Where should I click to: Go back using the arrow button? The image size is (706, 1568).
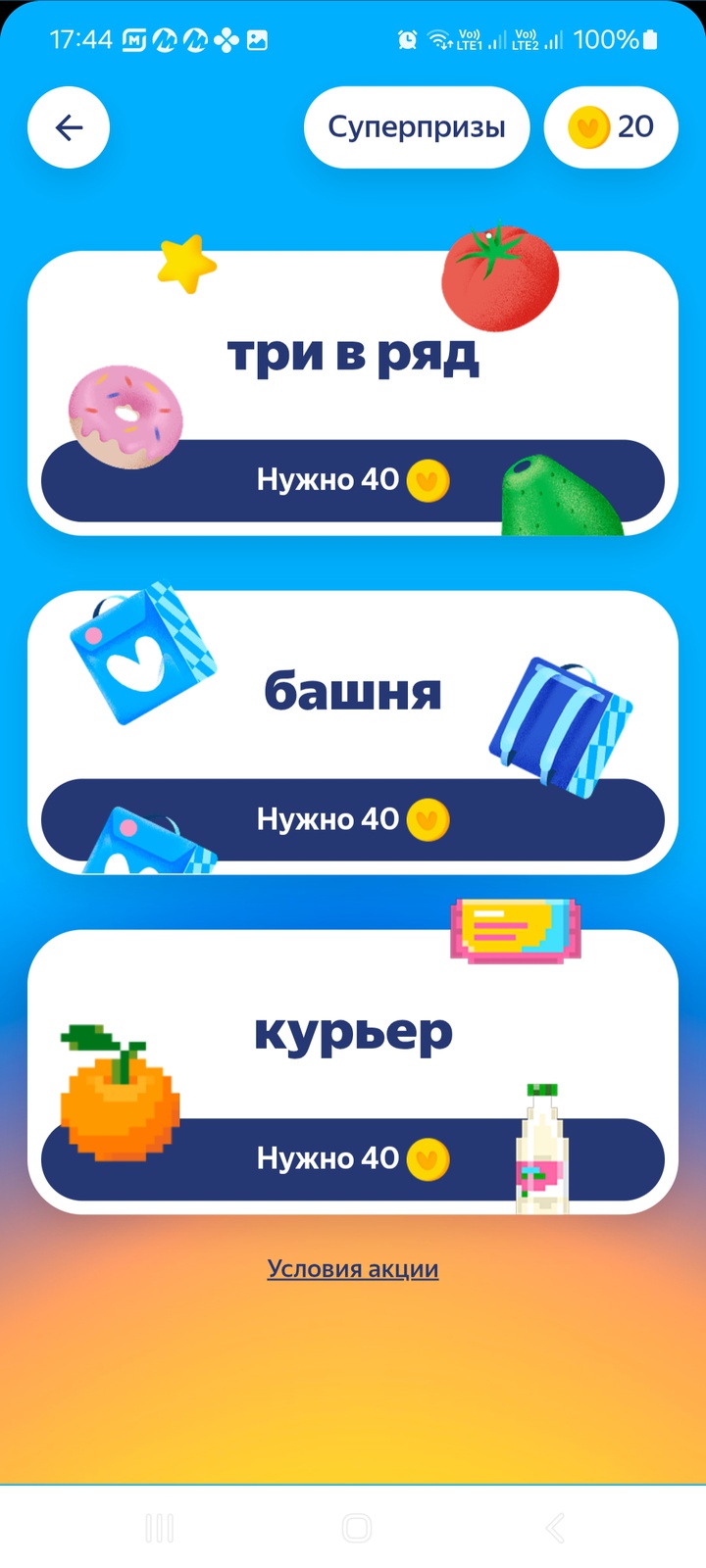pos(69,127)
